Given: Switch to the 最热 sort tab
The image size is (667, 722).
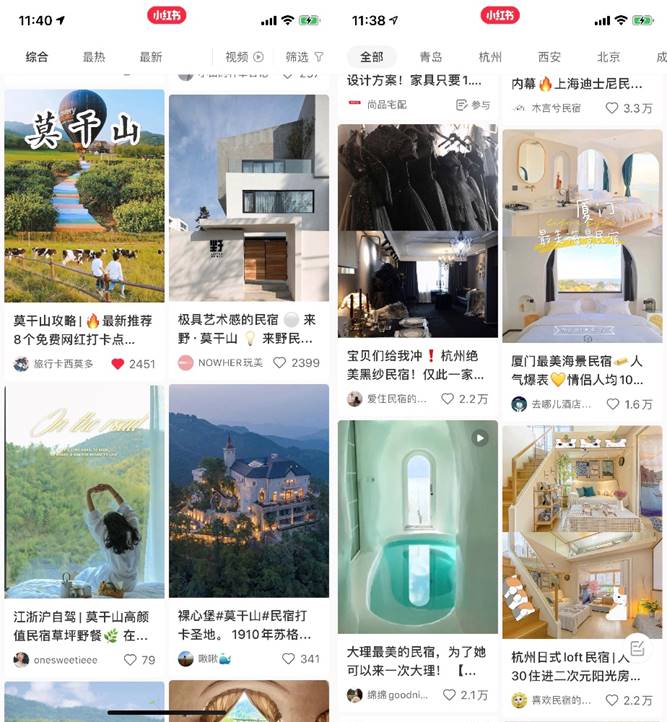Looking at the screenshot, I should pyautogui.click(x=94, y=57).
